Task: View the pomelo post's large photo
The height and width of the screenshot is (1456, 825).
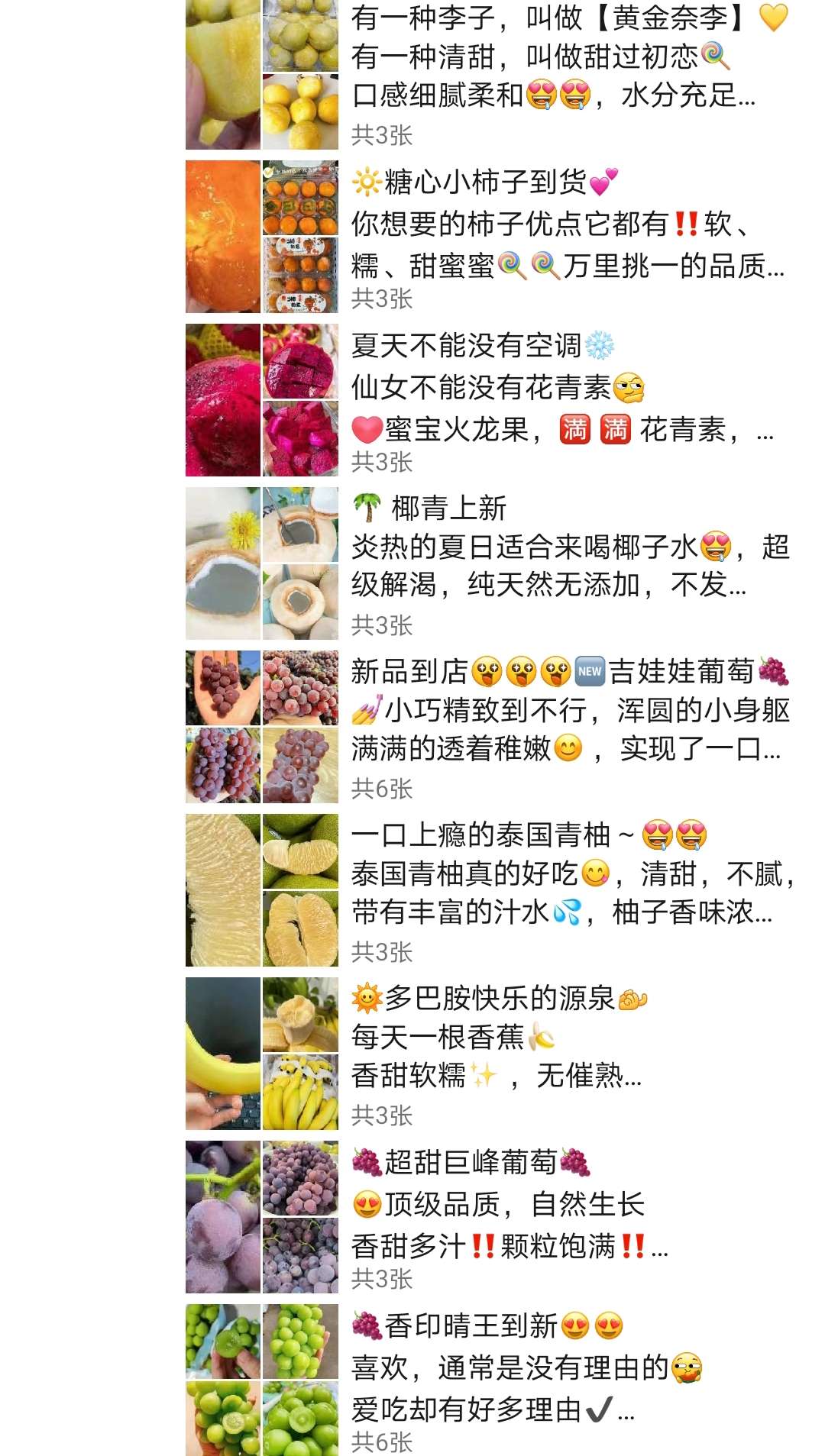Action: (223, 890)
